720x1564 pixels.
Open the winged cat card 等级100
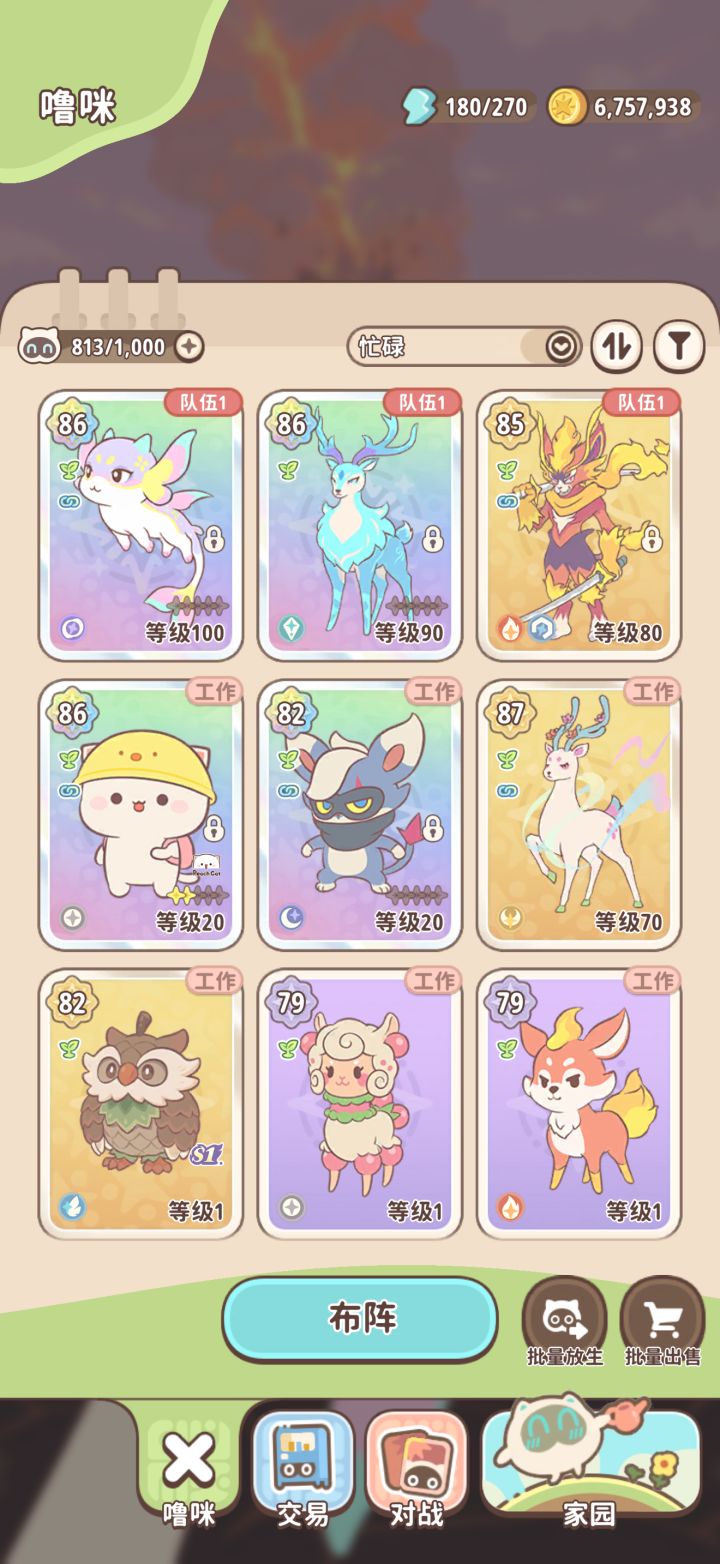141,526
